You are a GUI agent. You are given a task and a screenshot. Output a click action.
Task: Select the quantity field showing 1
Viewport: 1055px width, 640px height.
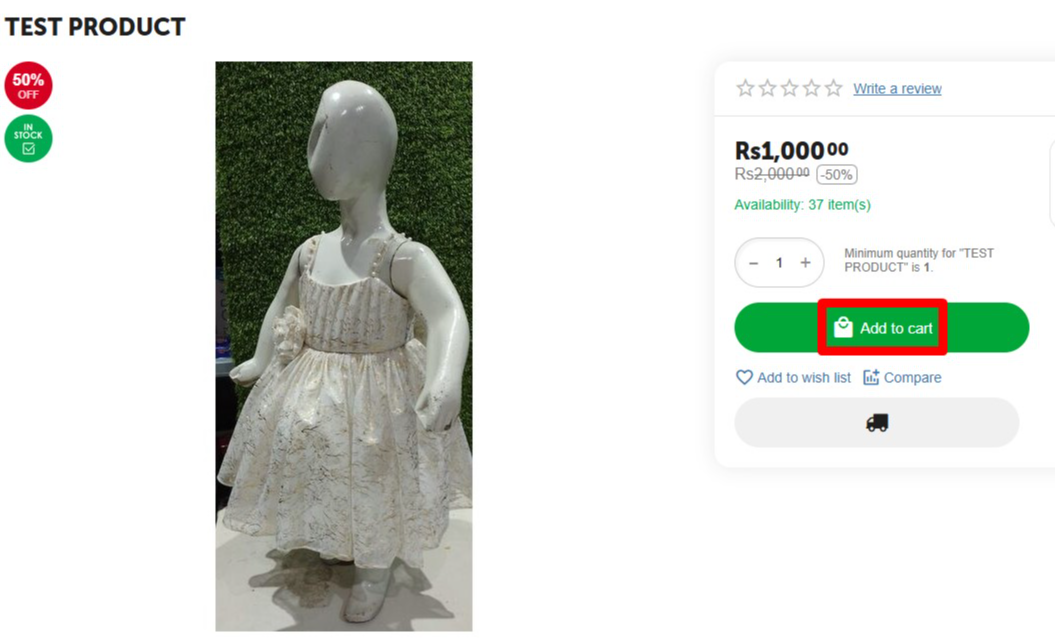pos(779,263)
